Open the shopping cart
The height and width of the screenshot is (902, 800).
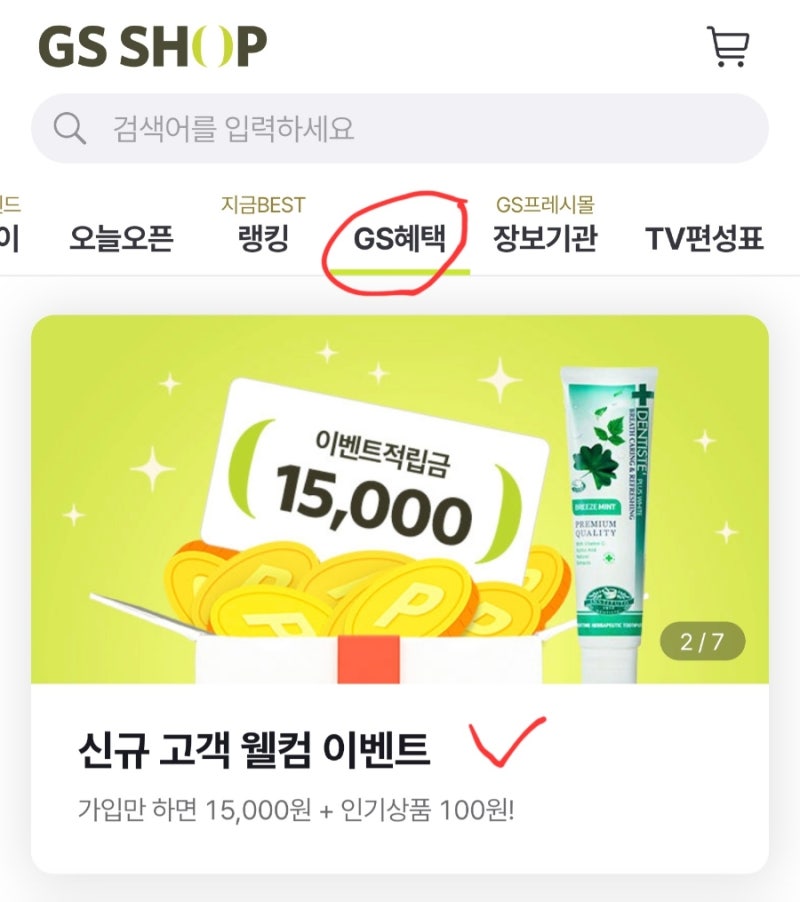tap(728, 46)
